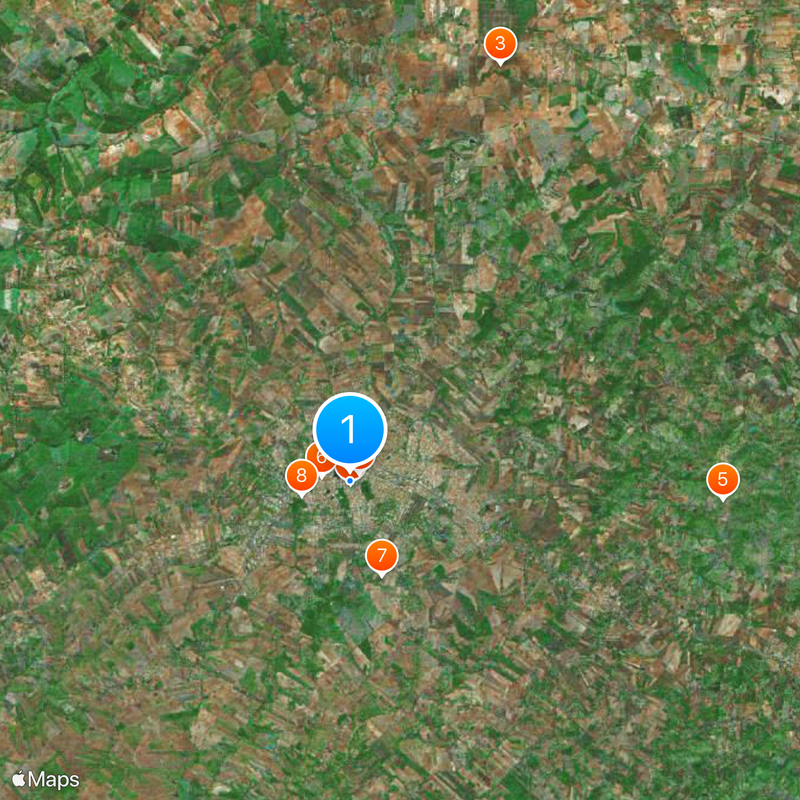The width and height of the screenshot is (800, 800).
Task: Open the orange map pin numbered 5
Action: pyautogui.click(x=722, y=479)
